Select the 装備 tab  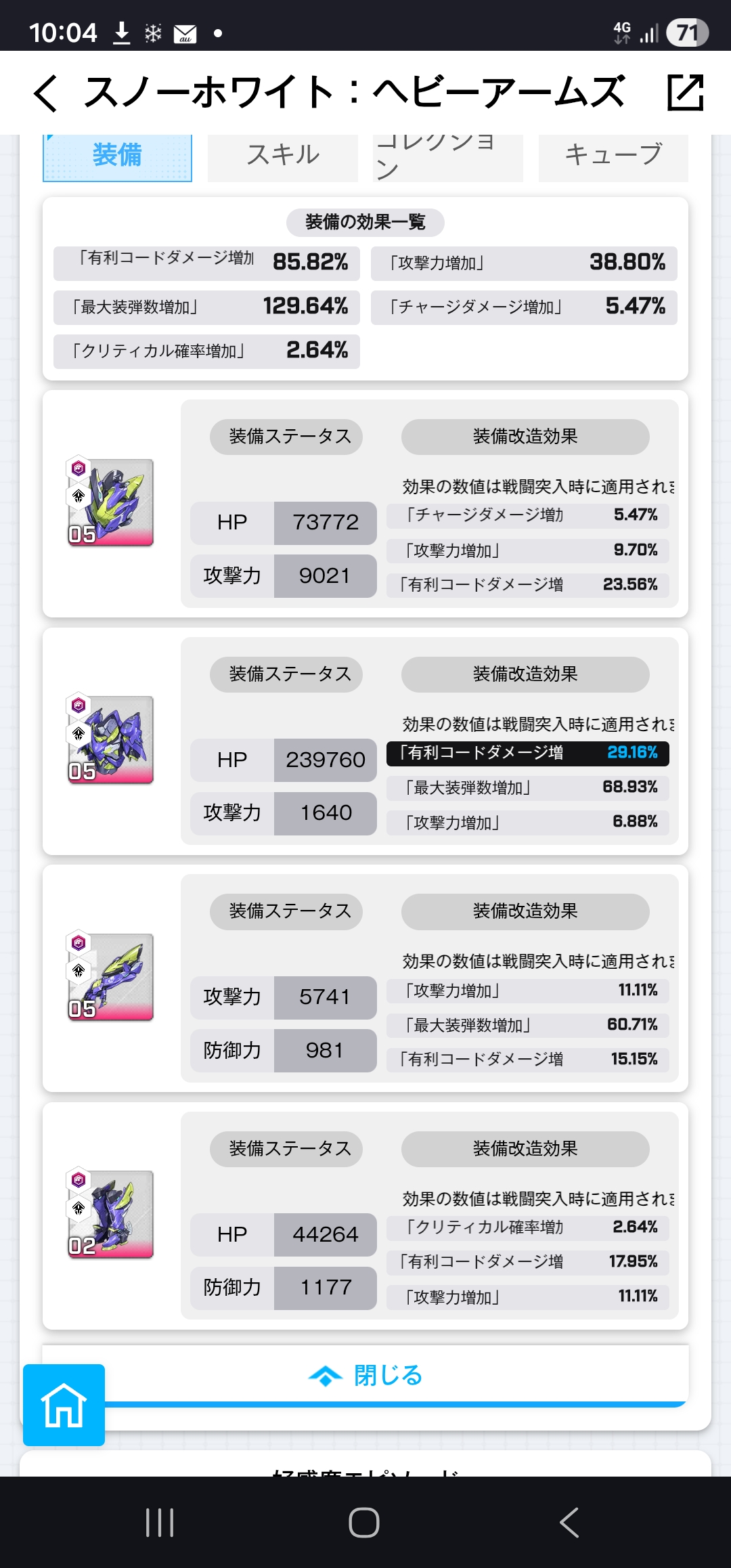pos(117,156)
